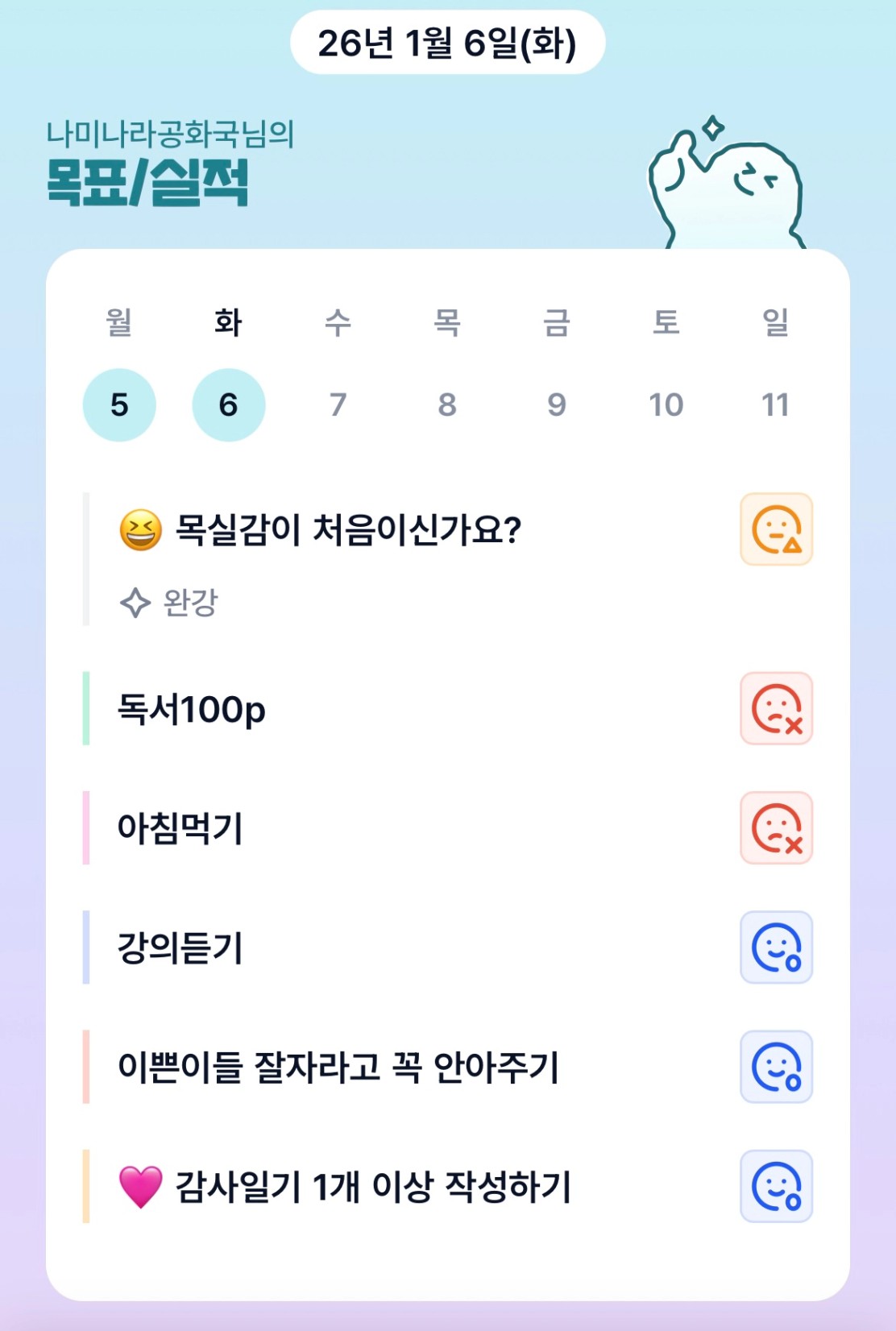Screen dimensions: 896x1331
Task: Select Monday the 5th in the week row
Action: coord(119,404)
